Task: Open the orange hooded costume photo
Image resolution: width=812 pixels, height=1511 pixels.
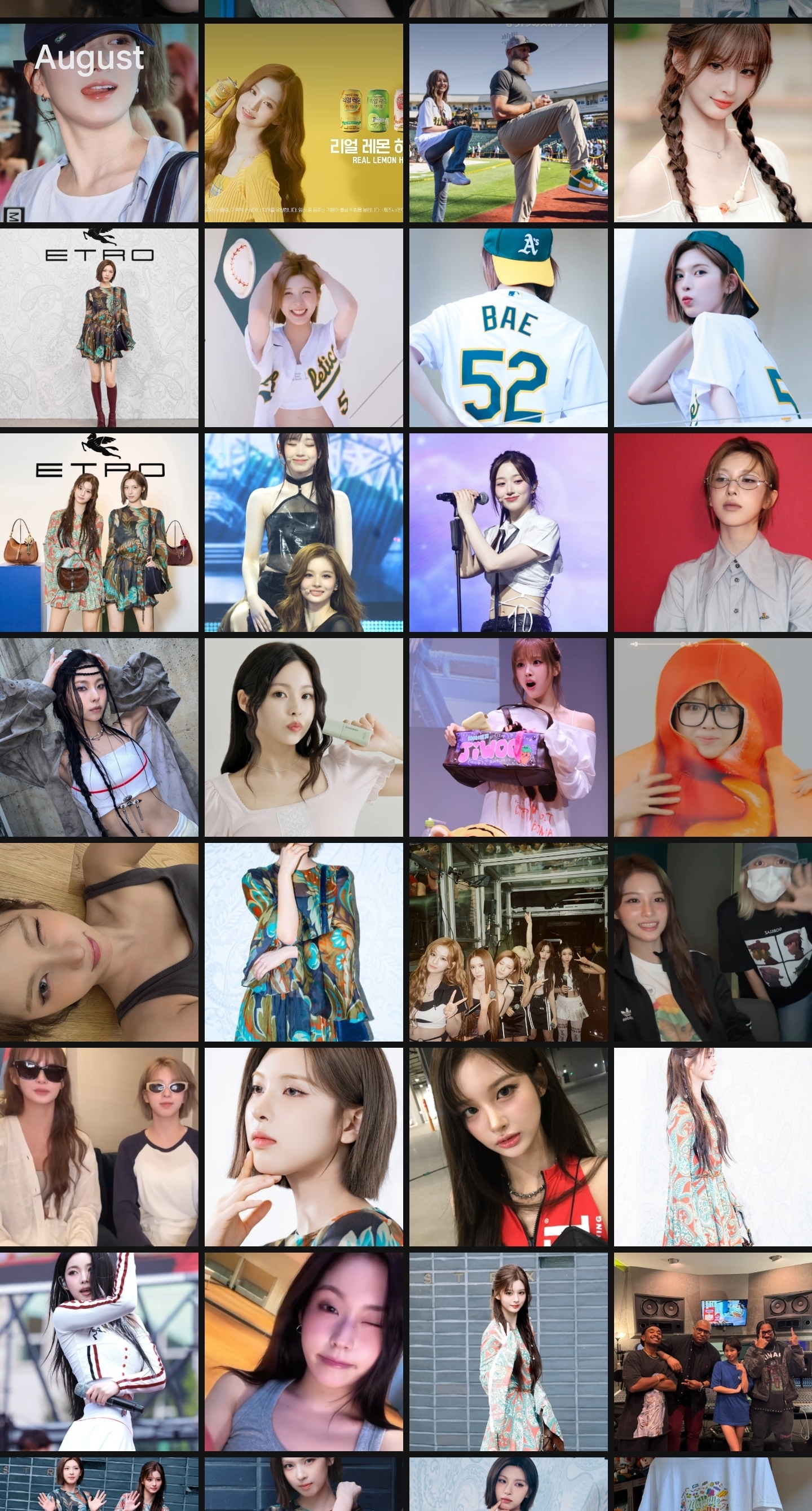Action: coord(713,737)
